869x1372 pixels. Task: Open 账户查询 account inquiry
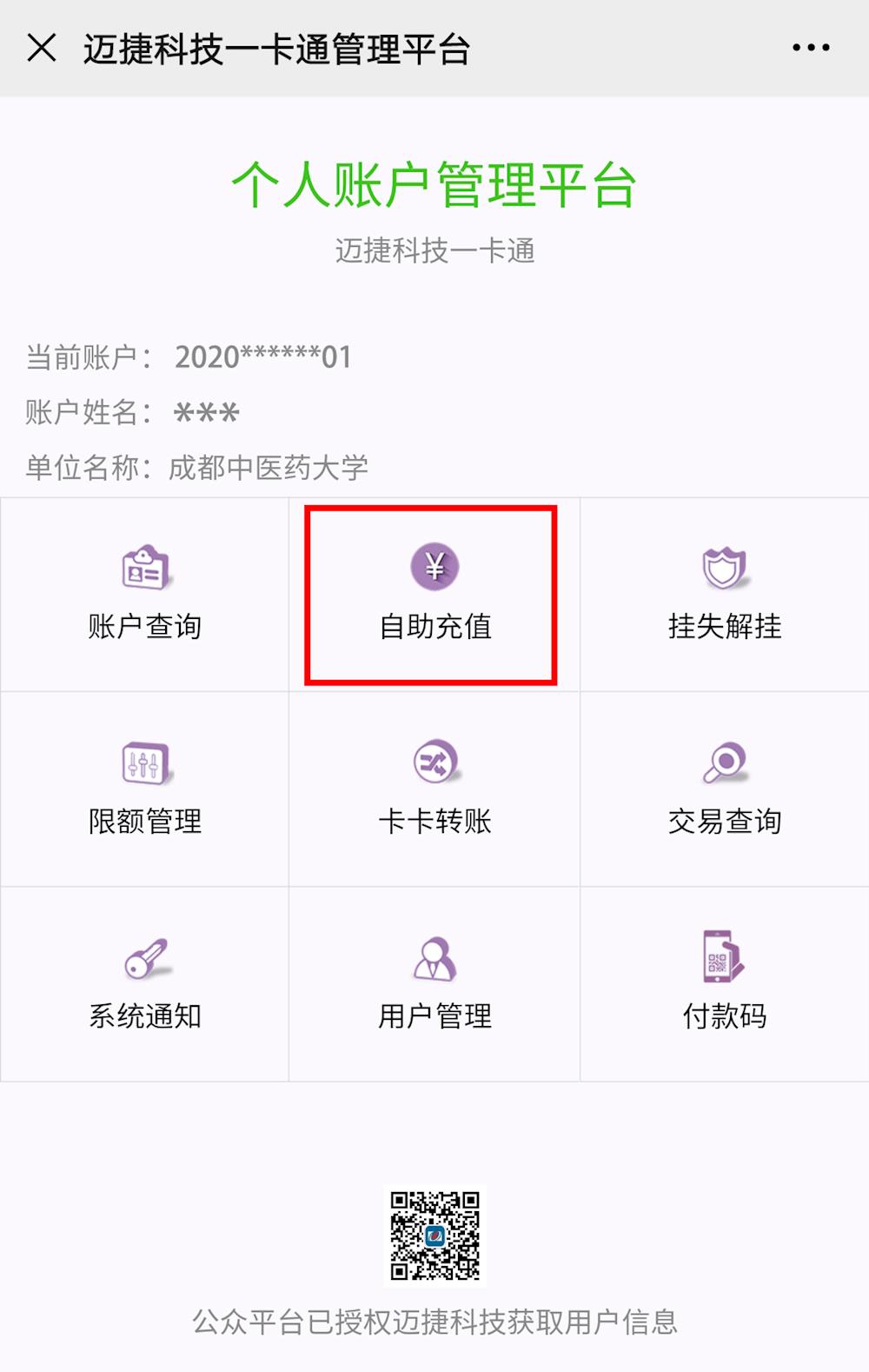tap(144, 595)
